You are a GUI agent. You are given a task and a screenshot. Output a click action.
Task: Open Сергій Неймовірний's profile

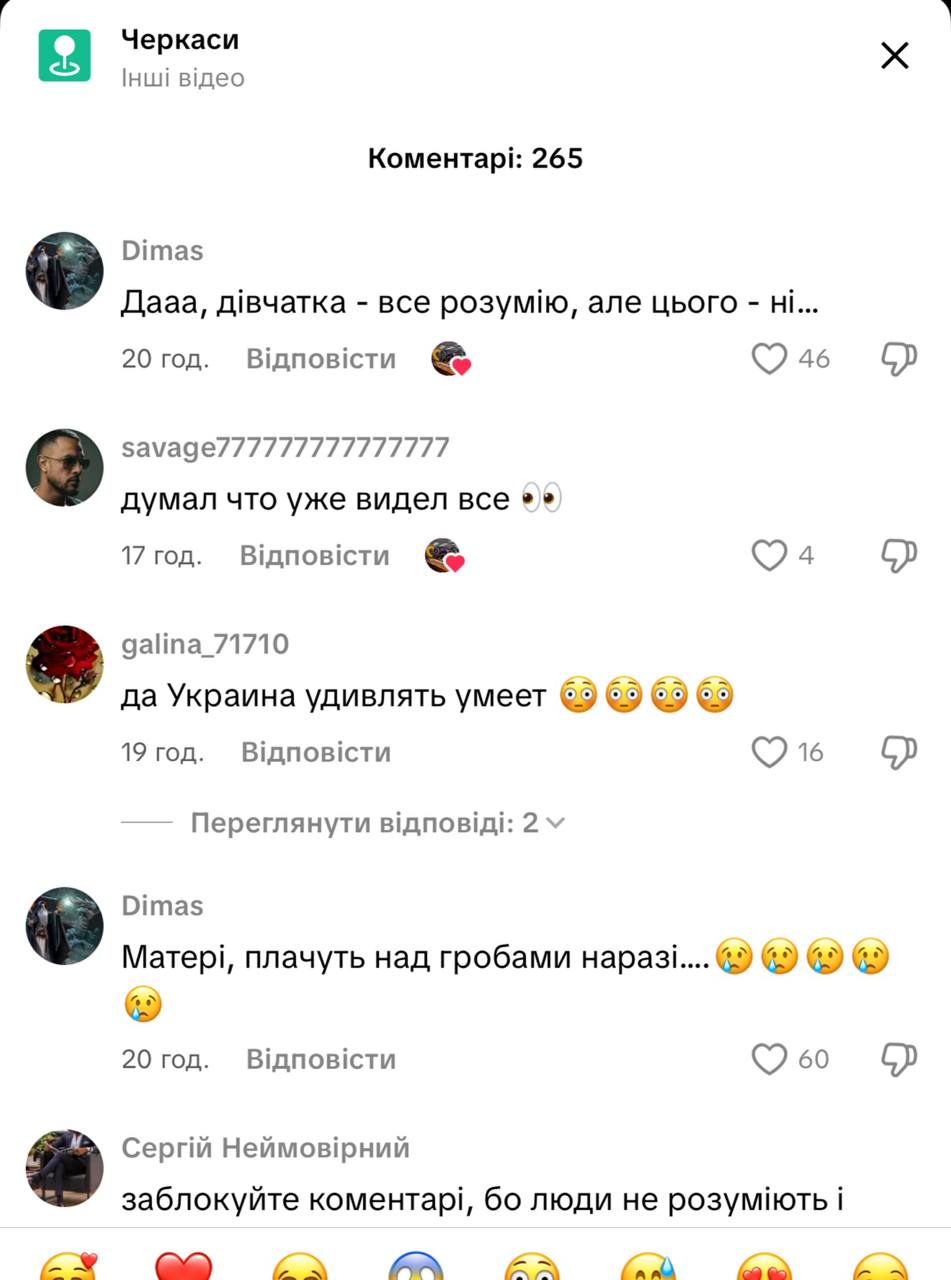point(265,1148)
